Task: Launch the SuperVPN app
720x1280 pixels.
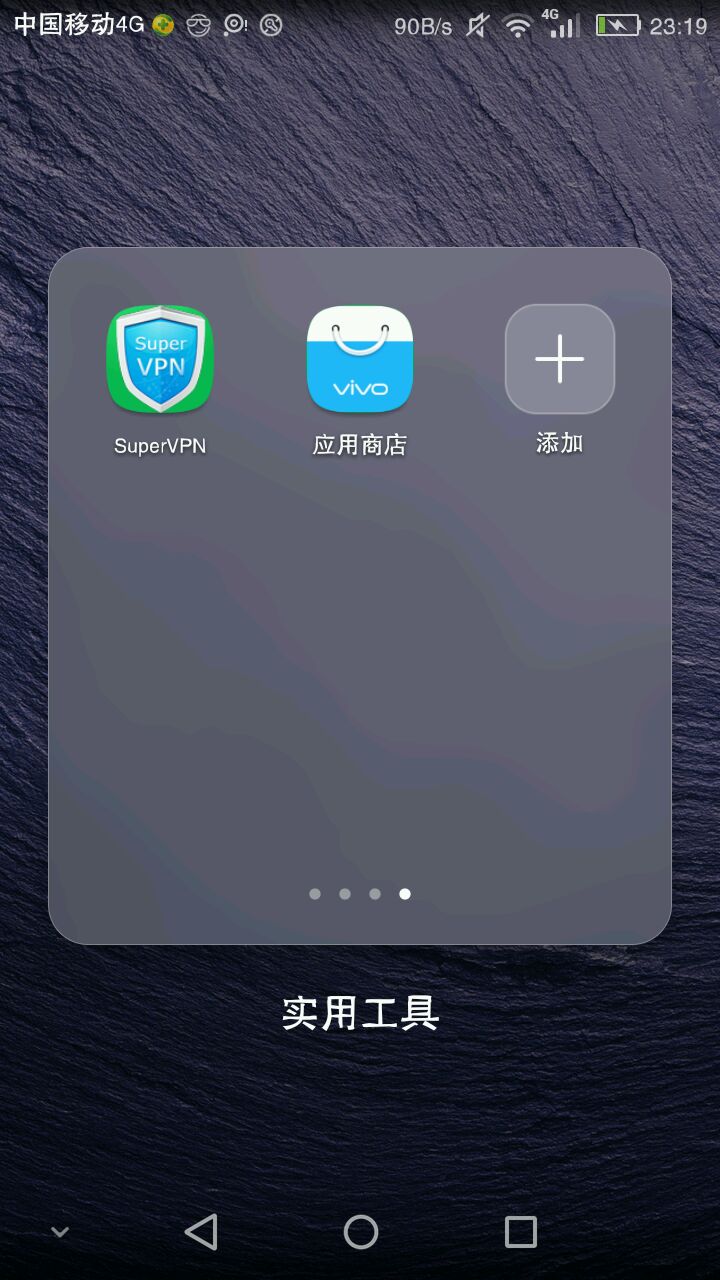Action: (160, 360)
